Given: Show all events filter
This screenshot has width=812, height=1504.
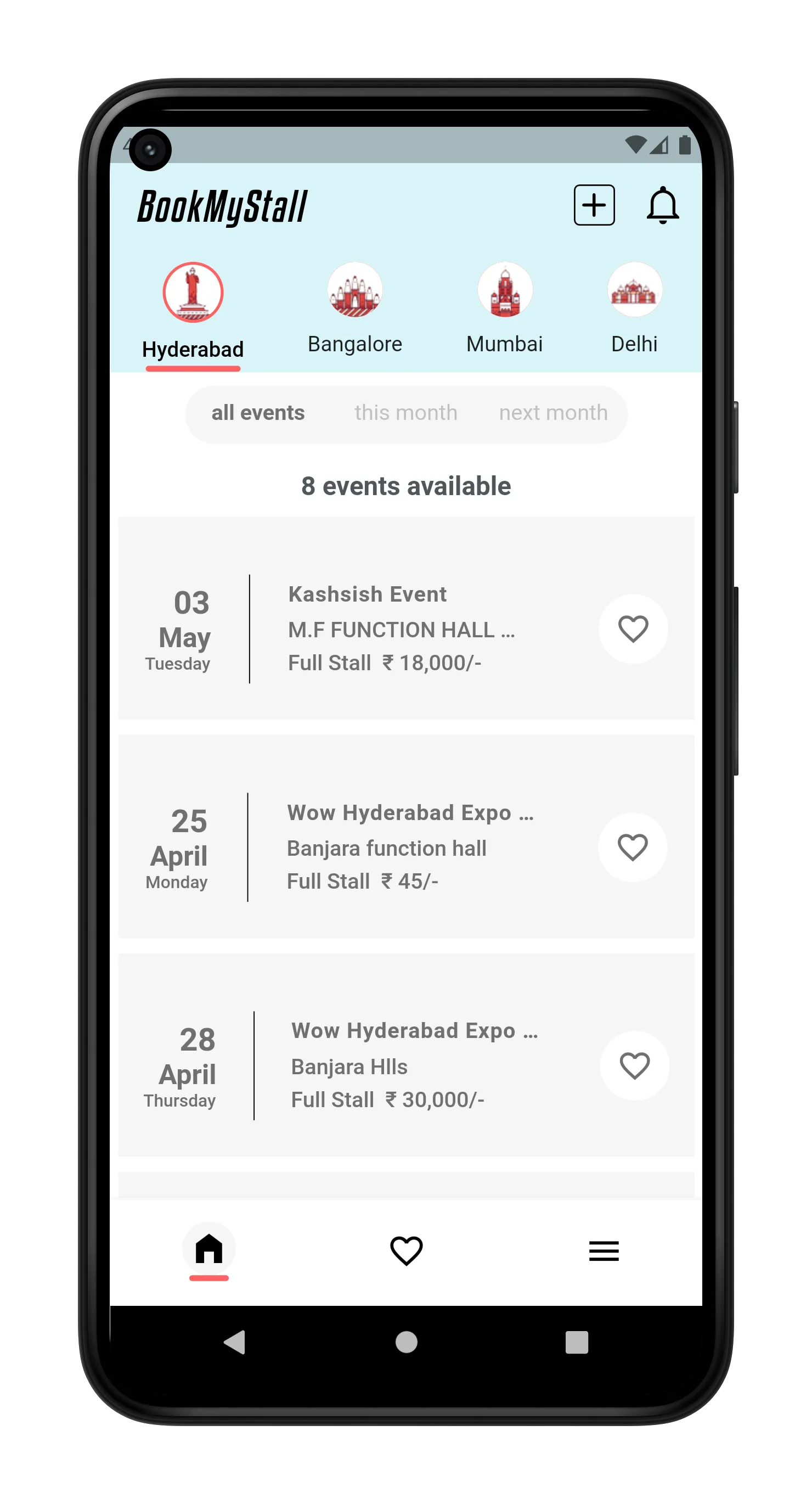Looking at the screenshot, I should click(x=258, y=413).
